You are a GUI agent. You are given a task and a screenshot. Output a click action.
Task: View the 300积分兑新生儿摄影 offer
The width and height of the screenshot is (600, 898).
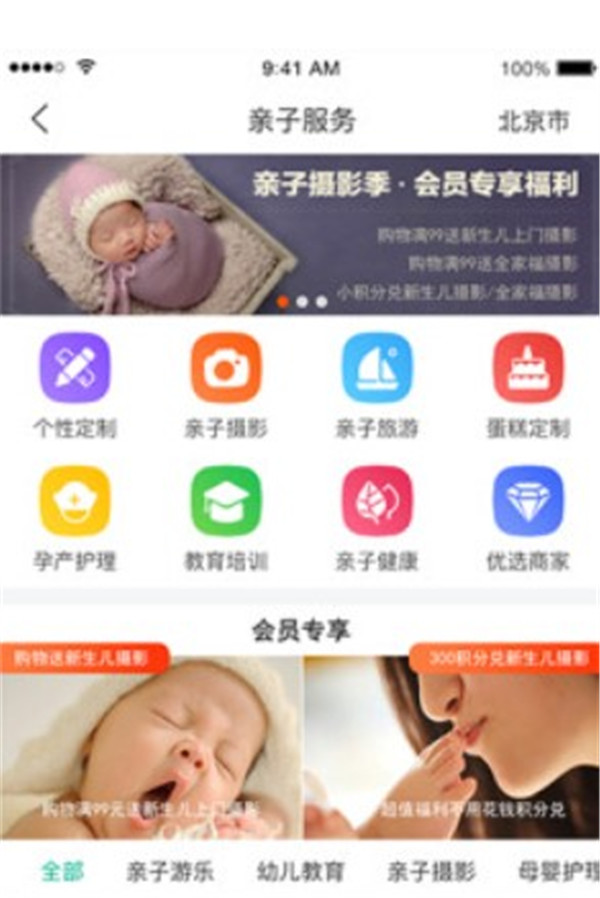pyautogui.click(x=452, y=745)
